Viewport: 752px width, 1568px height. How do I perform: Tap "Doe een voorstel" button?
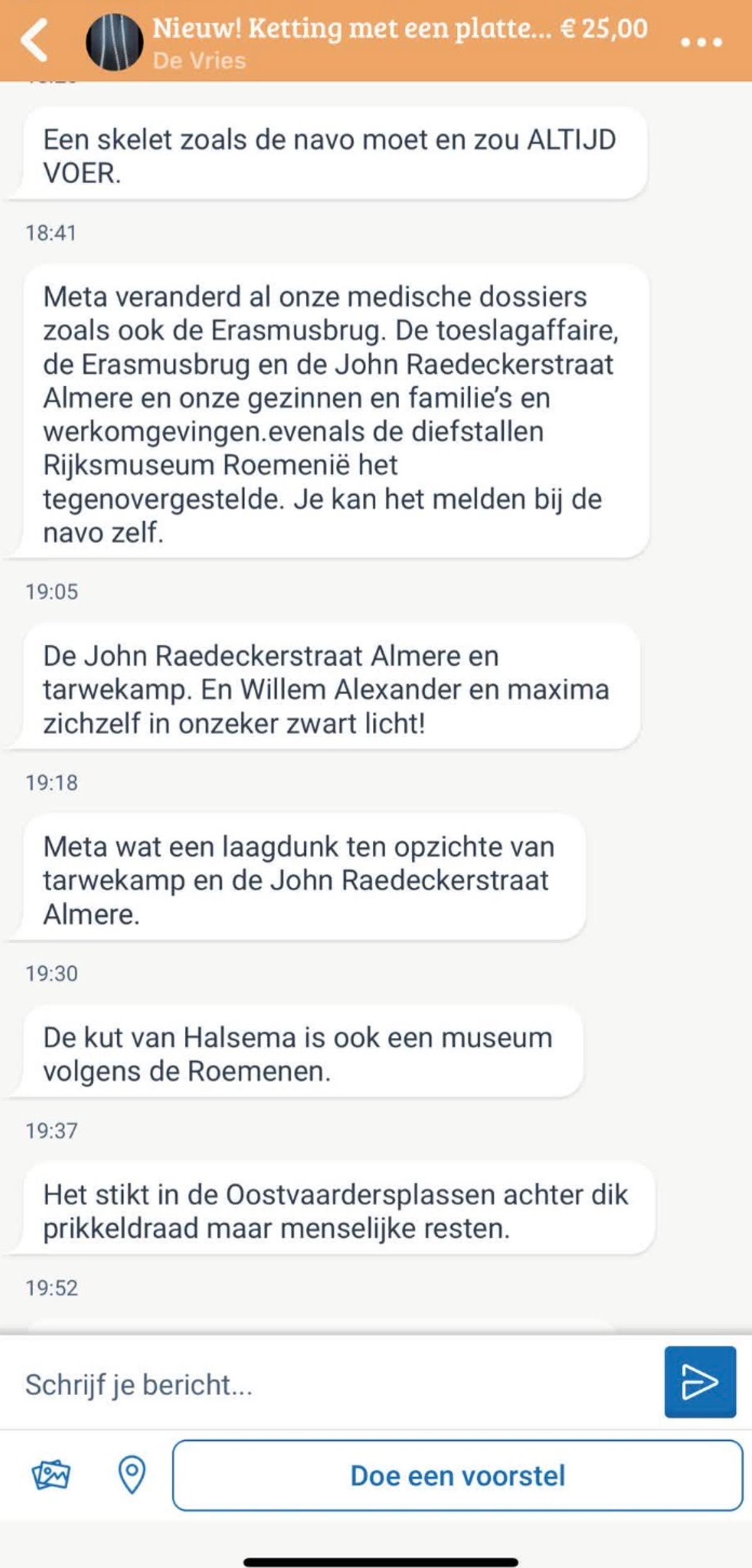[x=457, y=1475]
